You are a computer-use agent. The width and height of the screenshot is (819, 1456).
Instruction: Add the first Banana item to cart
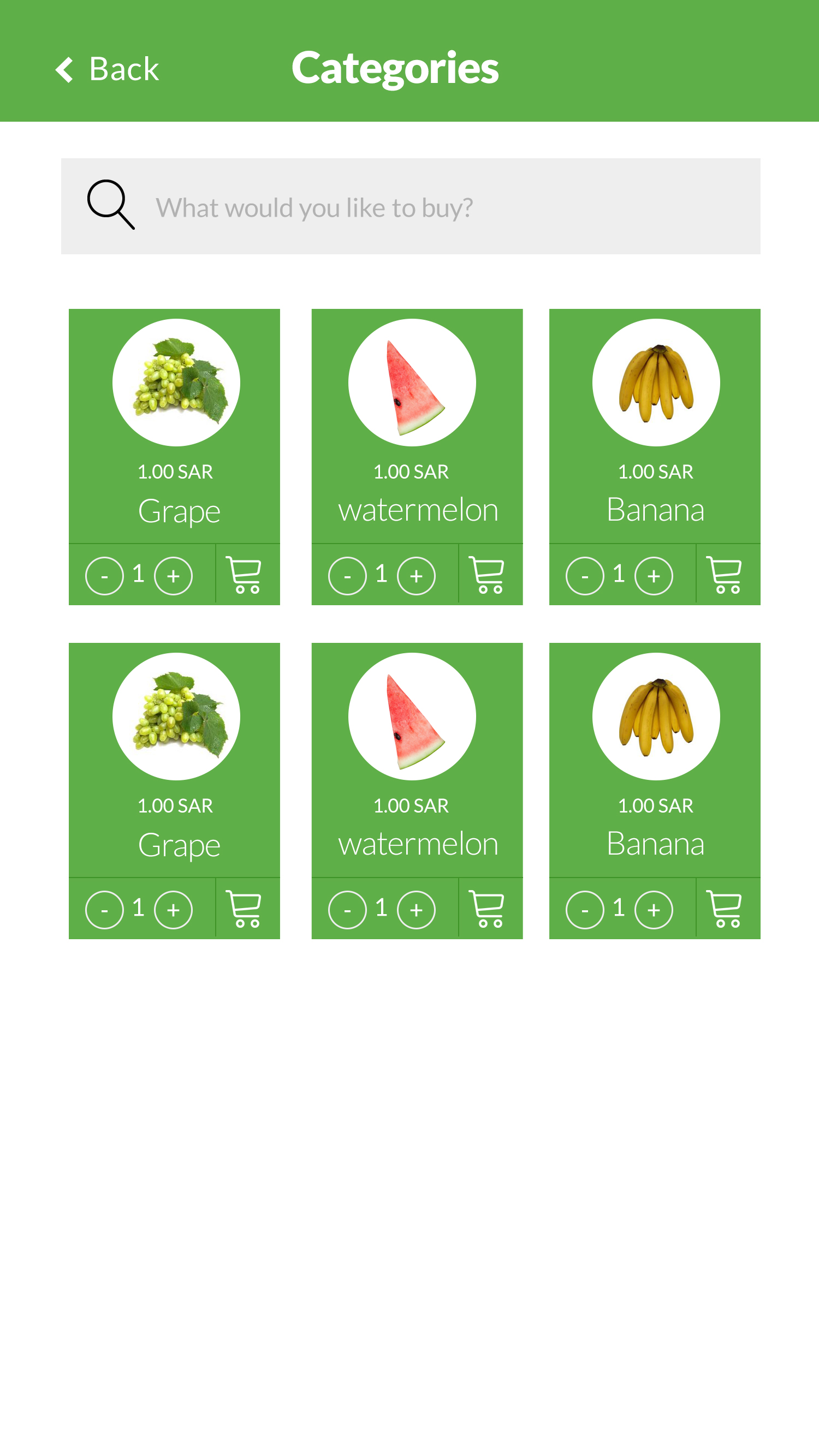pyautogui.click(x=725, y=575)
